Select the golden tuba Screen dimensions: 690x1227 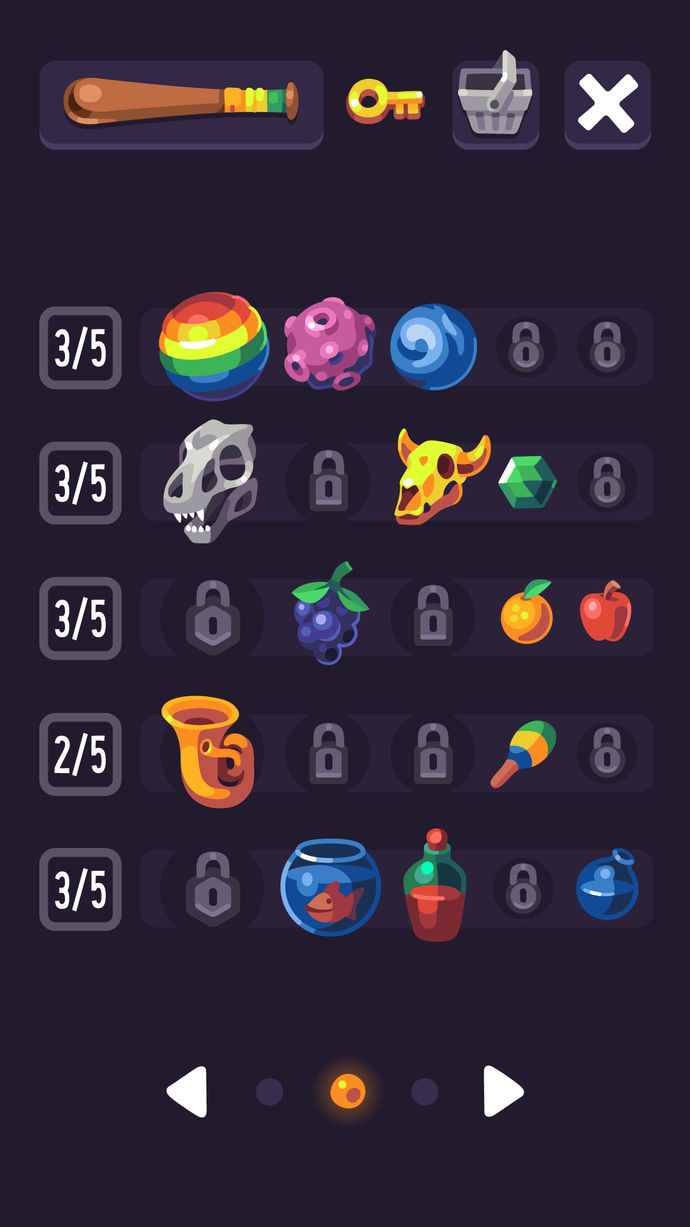(208, 751)
